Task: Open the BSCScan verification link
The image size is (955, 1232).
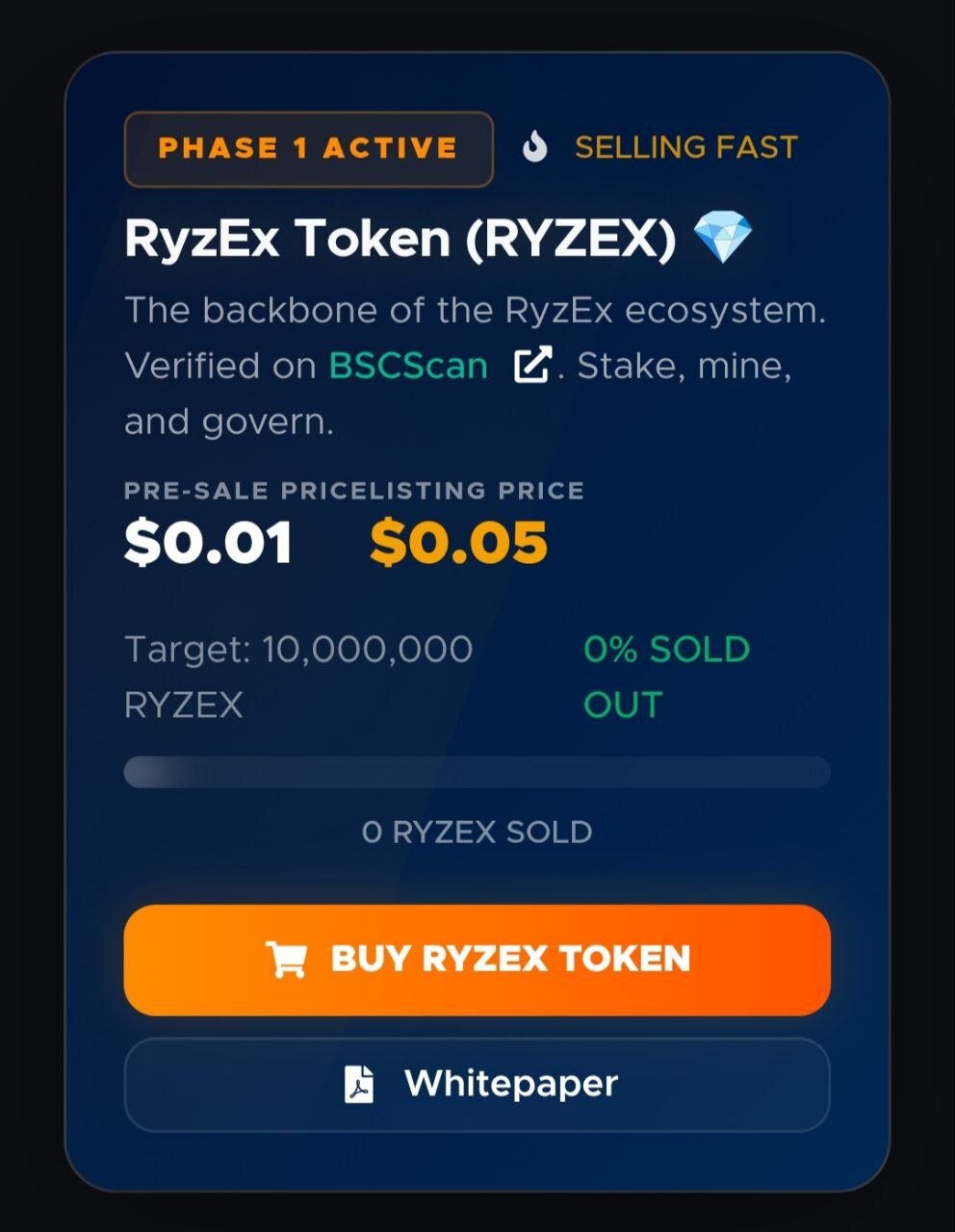Action: pos(408,366)
